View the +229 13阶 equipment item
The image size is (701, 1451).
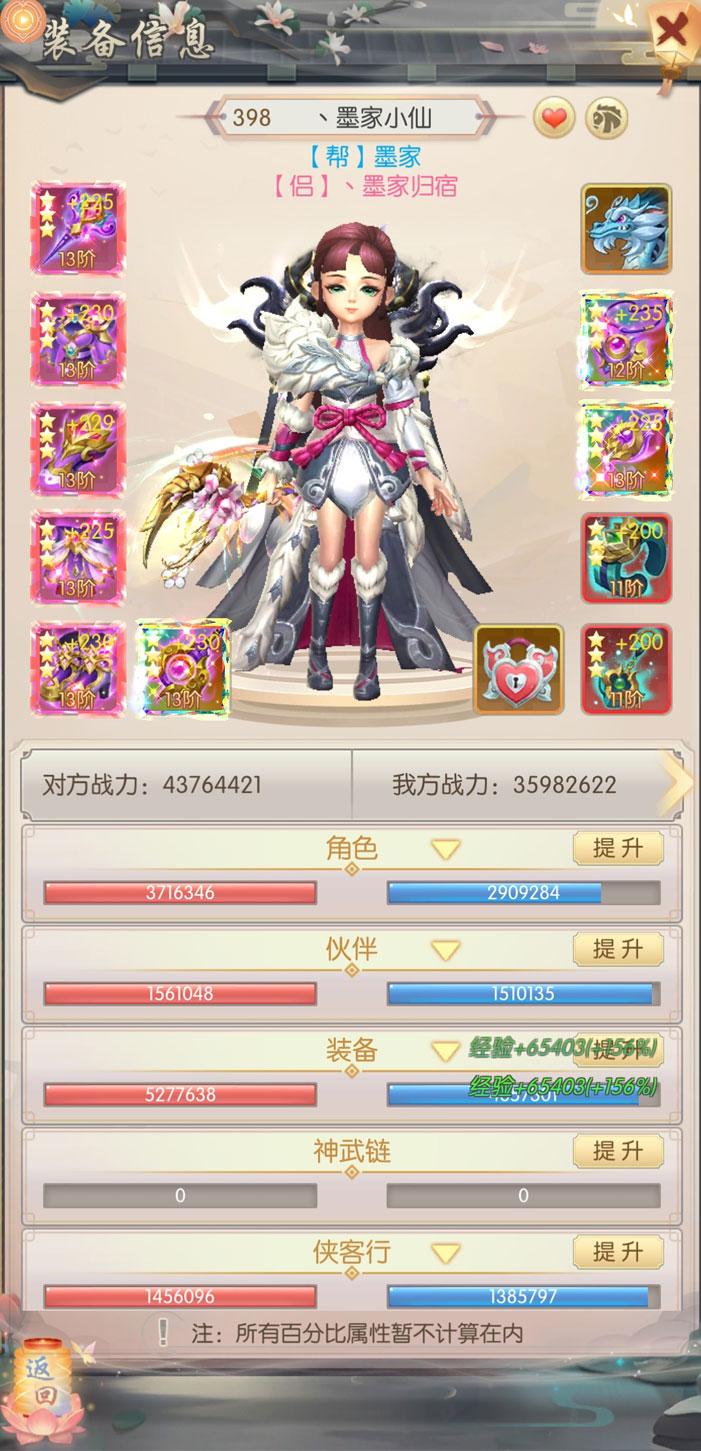click(x=78, y=449)
